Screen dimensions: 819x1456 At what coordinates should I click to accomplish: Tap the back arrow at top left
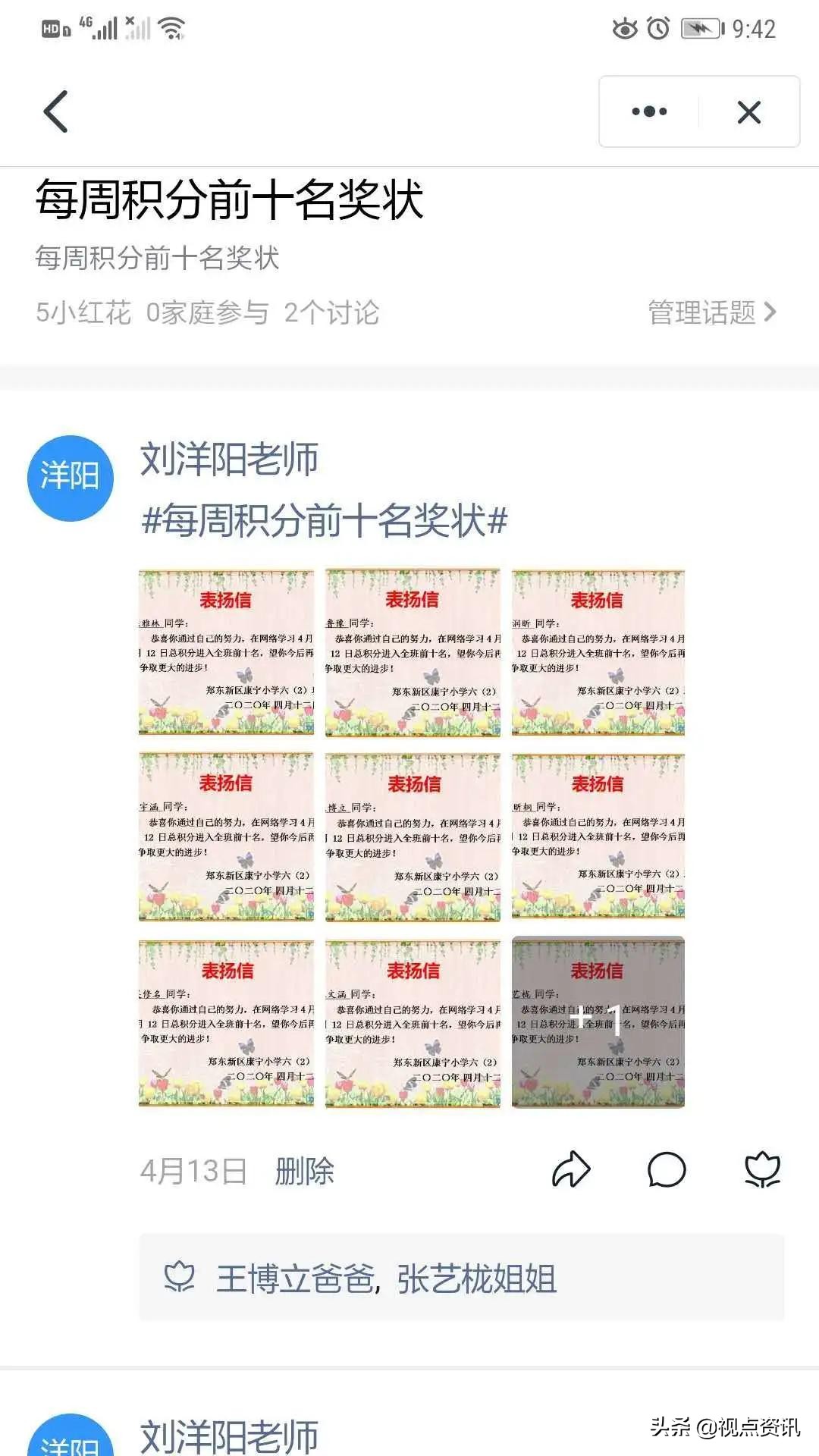[55, 111]
